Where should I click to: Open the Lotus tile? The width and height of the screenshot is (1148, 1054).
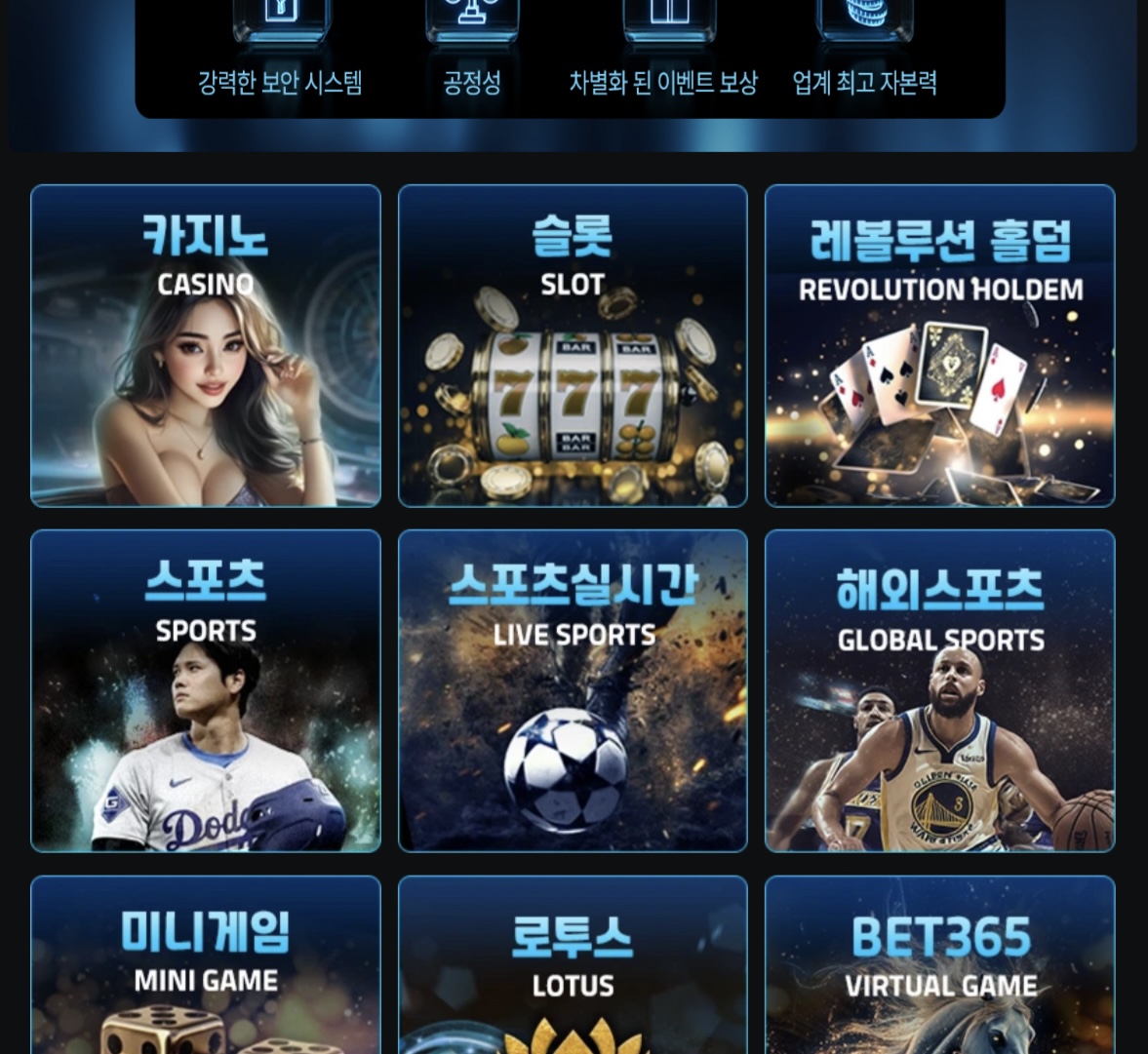click(573, 965)
